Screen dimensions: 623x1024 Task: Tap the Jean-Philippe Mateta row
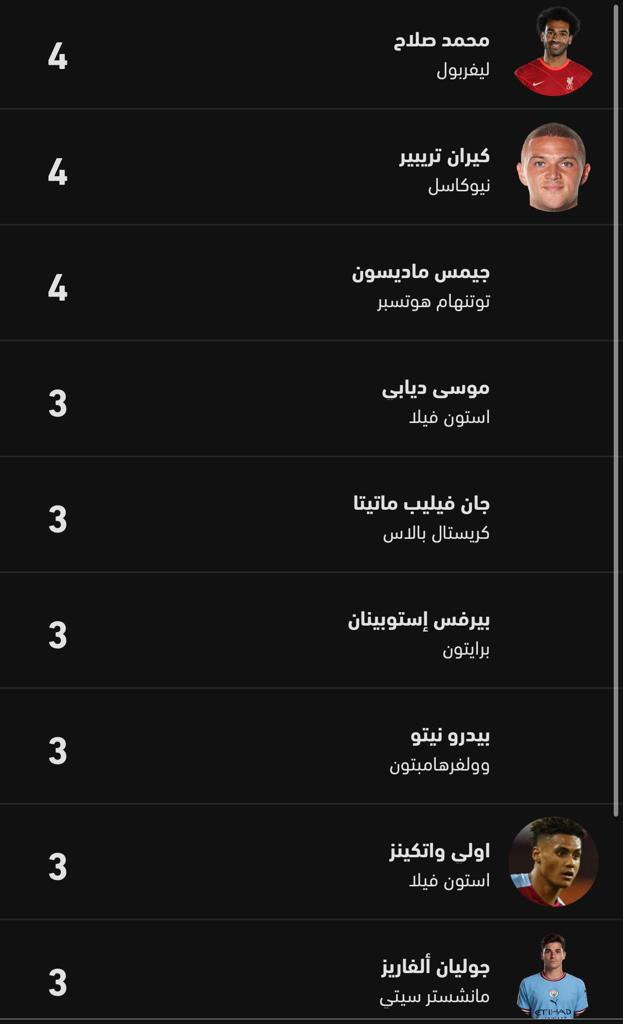tap(307, 515)
